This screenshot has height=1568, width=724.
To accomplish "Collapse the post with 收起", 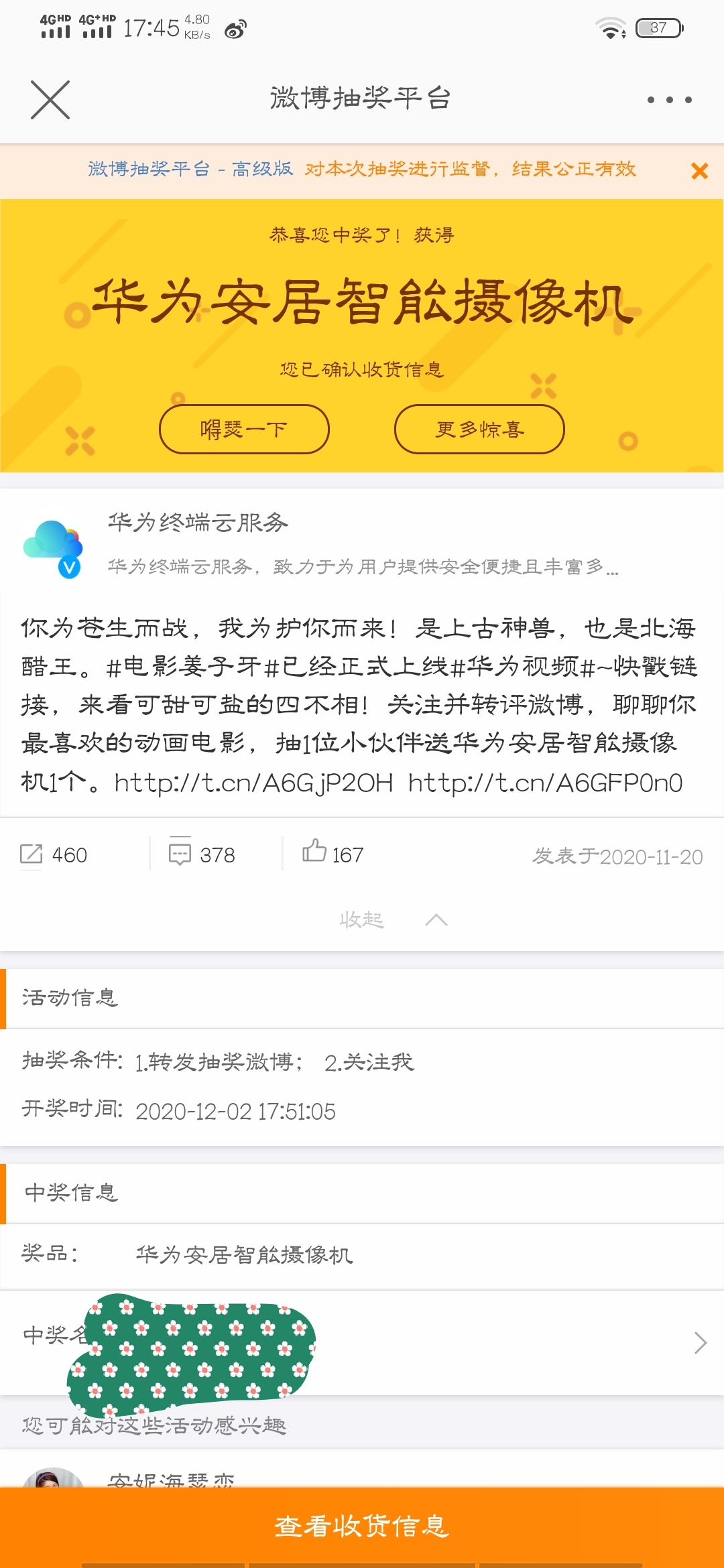I will pos(393,919).
